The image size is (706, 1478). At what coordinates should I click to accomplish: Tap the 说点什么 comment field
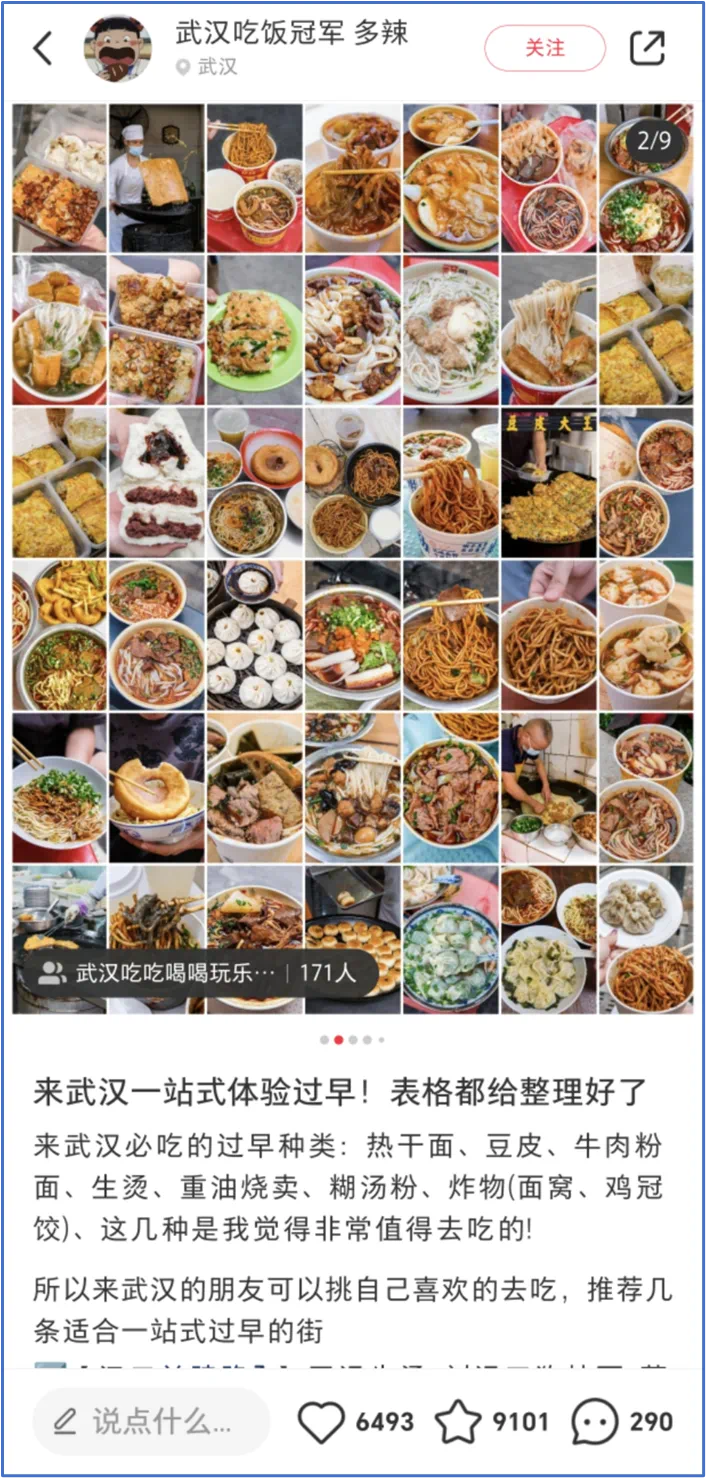(152, 1421)
